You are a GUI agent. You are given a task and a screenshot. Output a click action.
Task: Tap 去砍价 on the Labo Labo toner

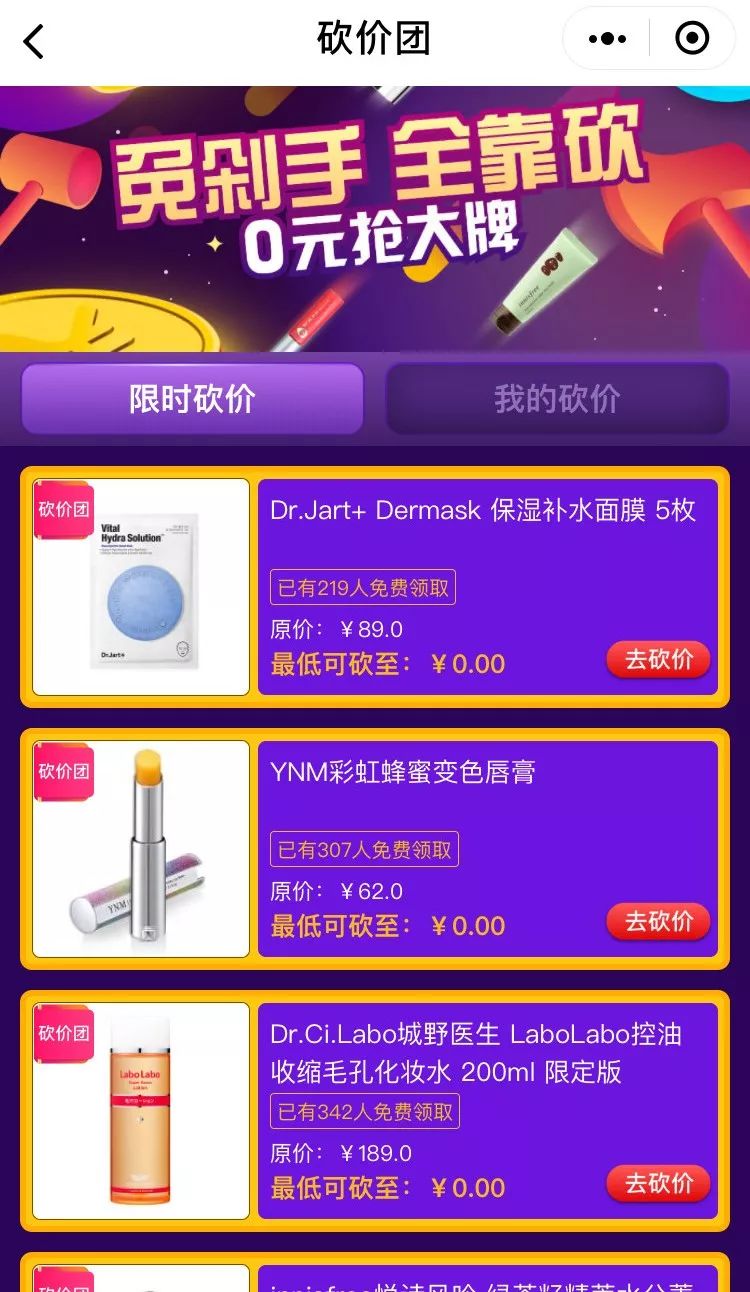(x=658, y=1184)
